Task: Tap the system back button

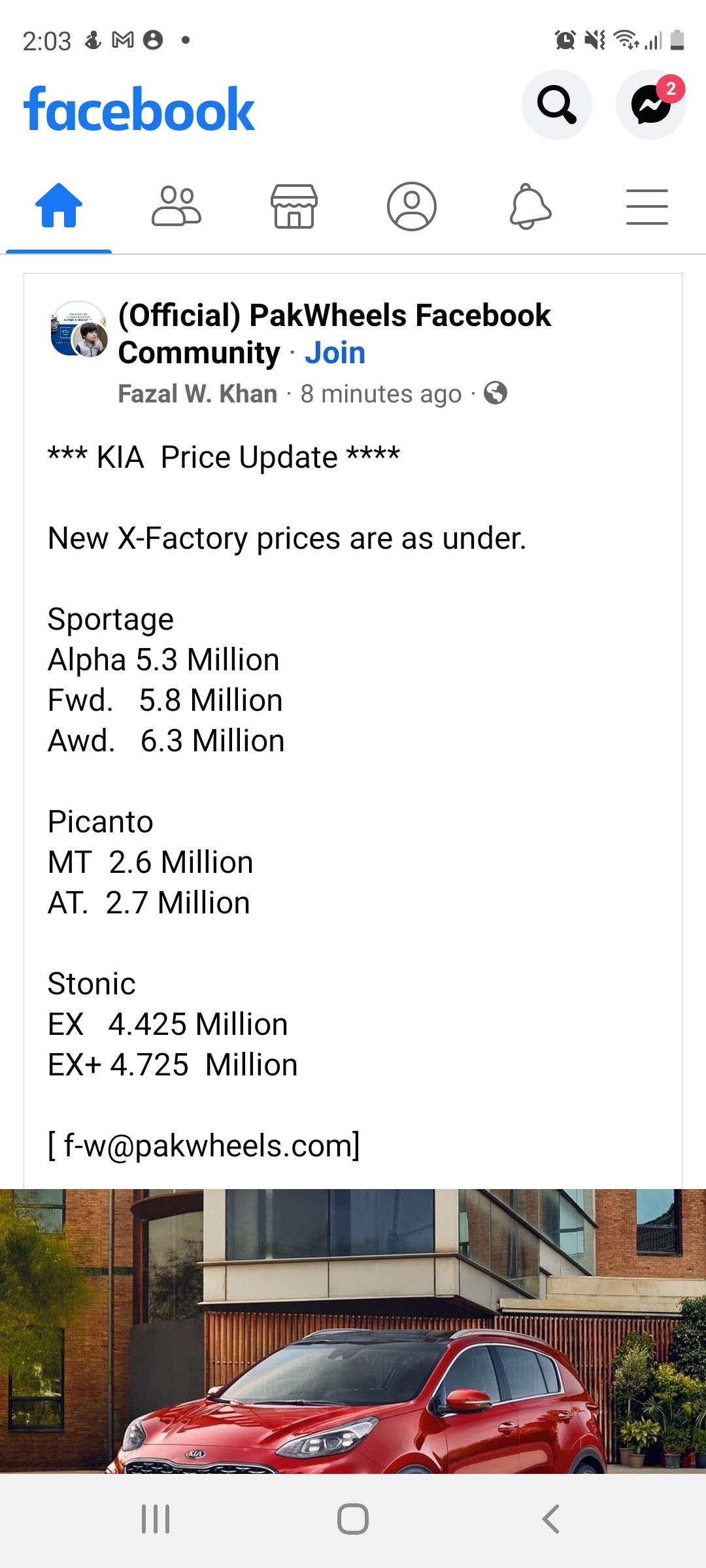Action: point(551,1519)
